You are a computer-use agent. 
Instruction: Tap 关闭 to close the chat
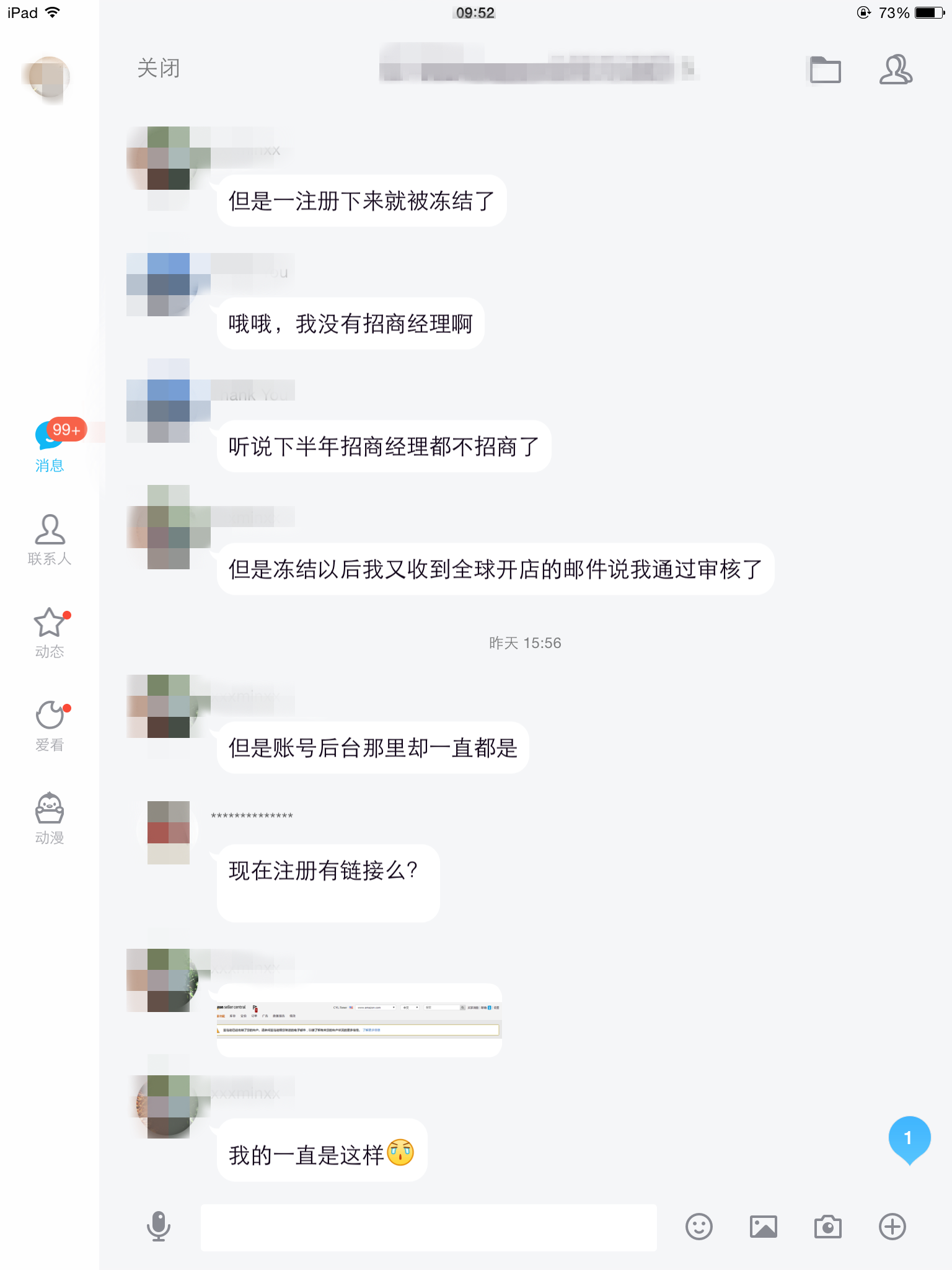click(x=159, y=68)
